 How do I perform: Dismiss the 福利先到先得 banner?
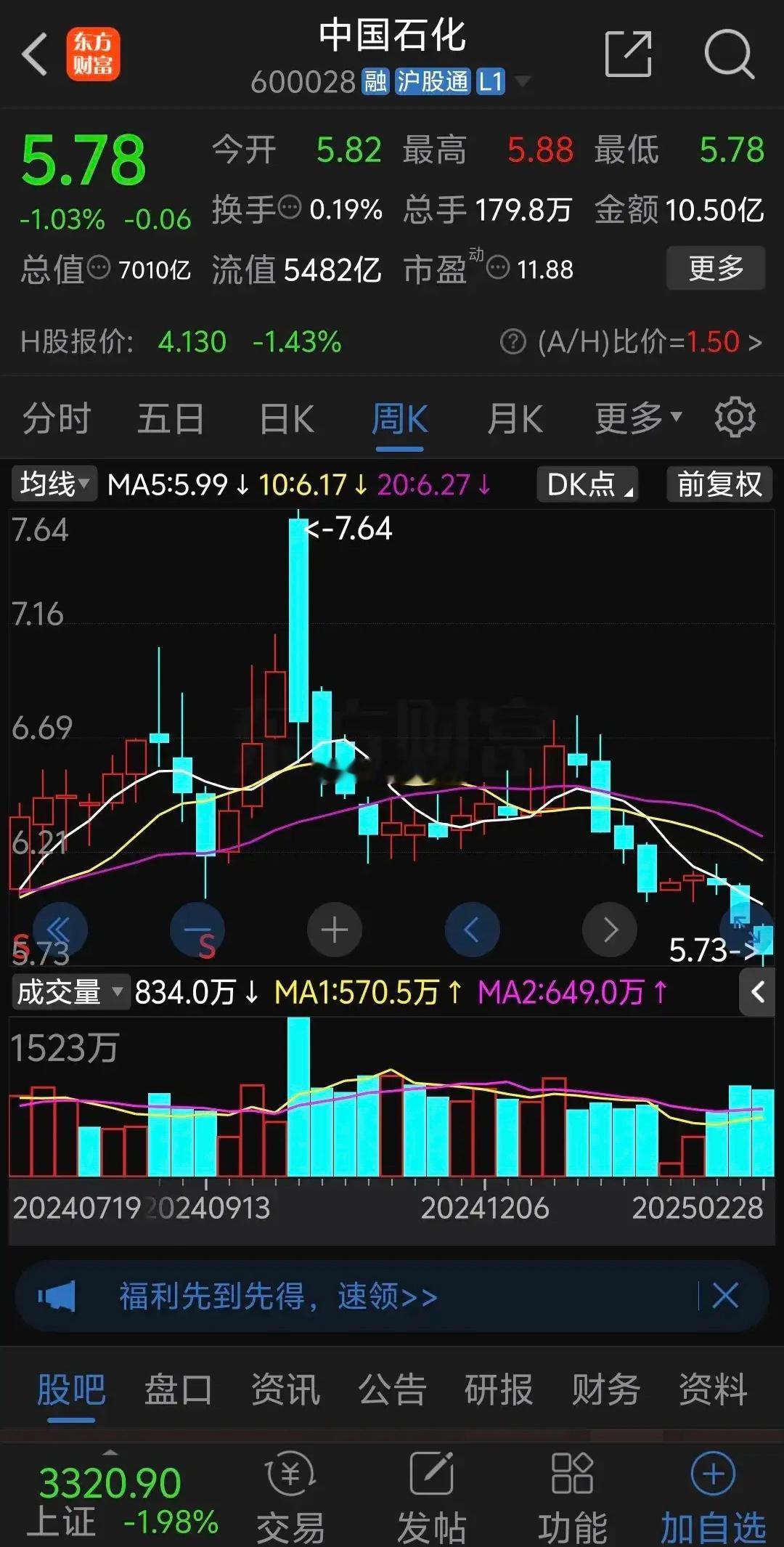tap(726, 1296)
